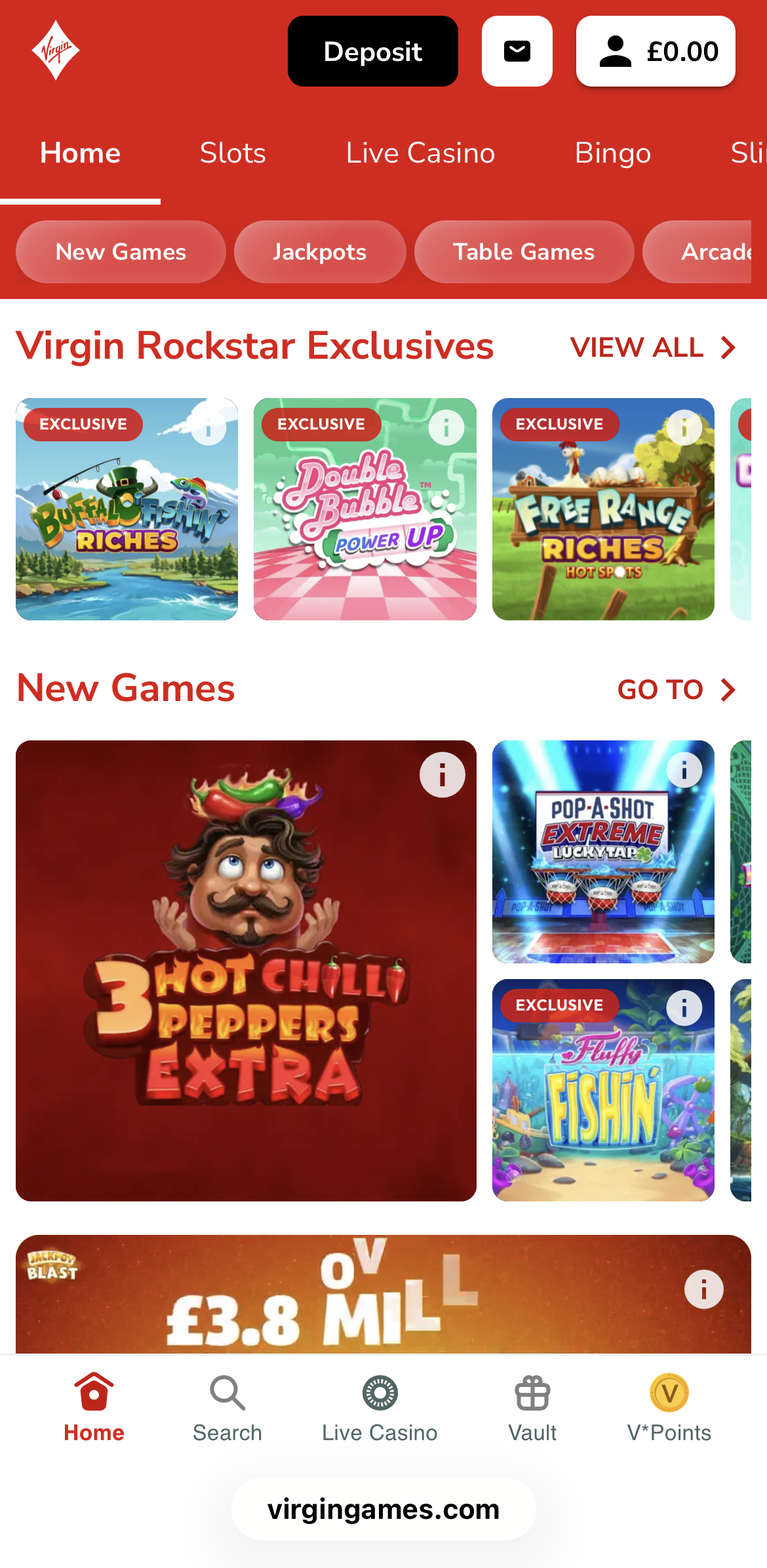Select the Table Games filter pill
This screenshot has height=1568, width=767.
[x=523, y=252]
